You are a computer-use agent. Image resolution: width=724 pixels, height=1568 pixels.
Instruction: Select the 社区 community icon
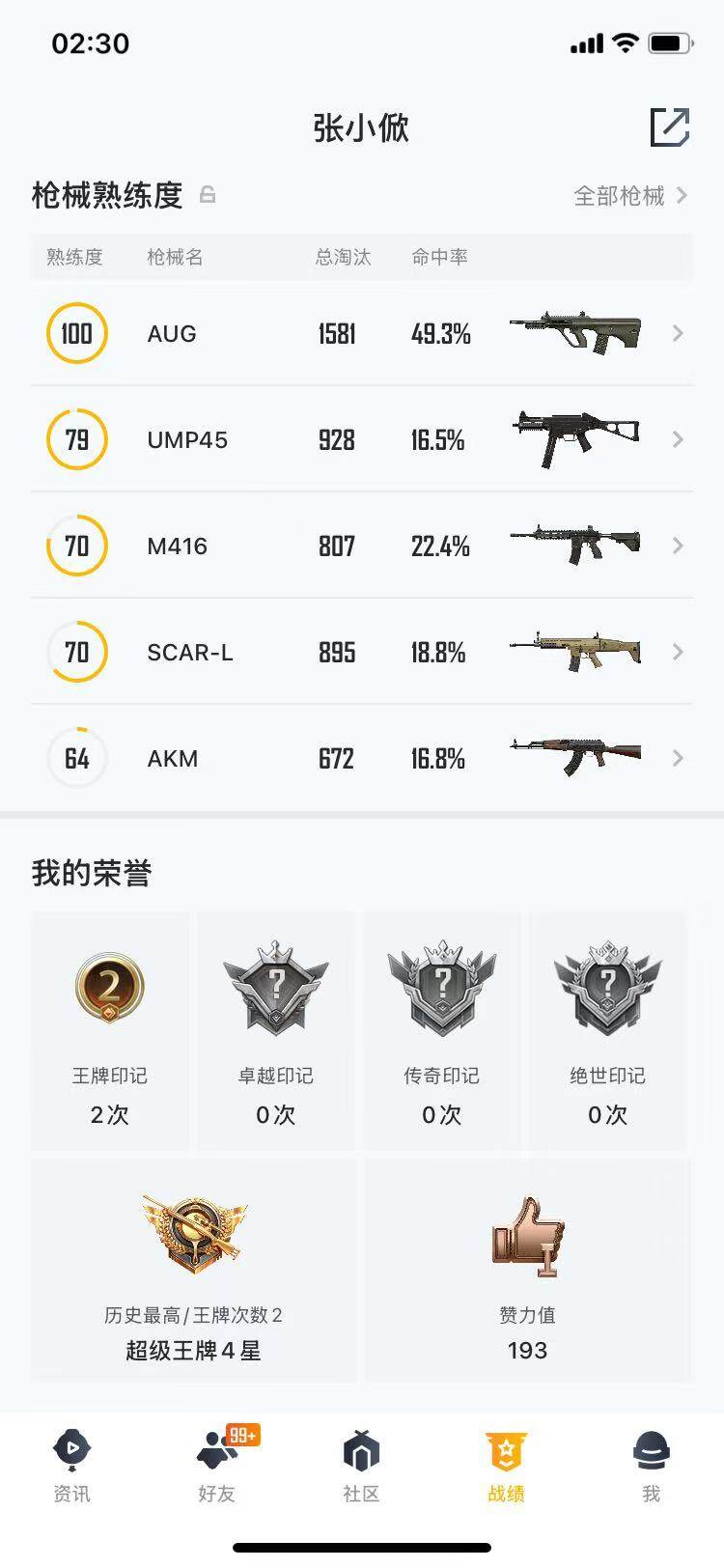(361, 1450)
